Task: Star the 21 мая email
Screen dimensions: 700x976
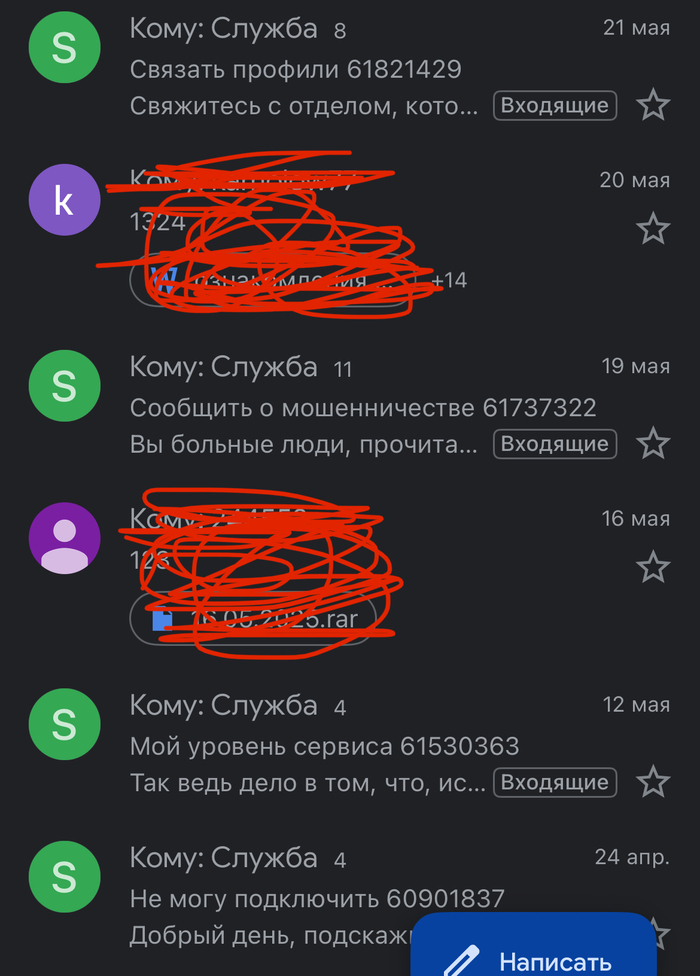Action: coord(653,104)
